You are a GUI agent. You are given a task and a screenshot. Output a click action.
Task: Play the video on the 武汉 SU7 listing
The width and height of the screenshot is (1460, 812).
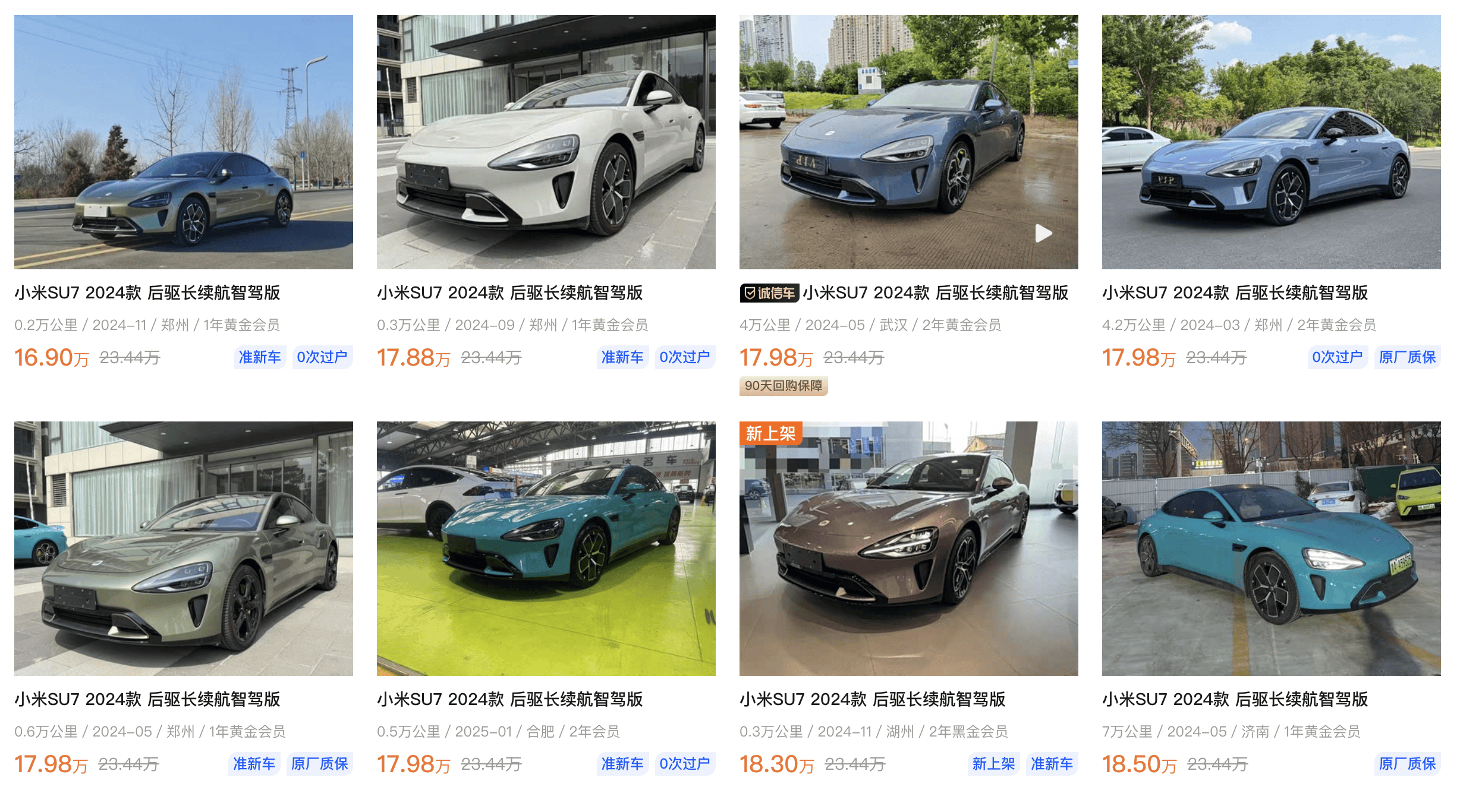tap(1043, 233)
